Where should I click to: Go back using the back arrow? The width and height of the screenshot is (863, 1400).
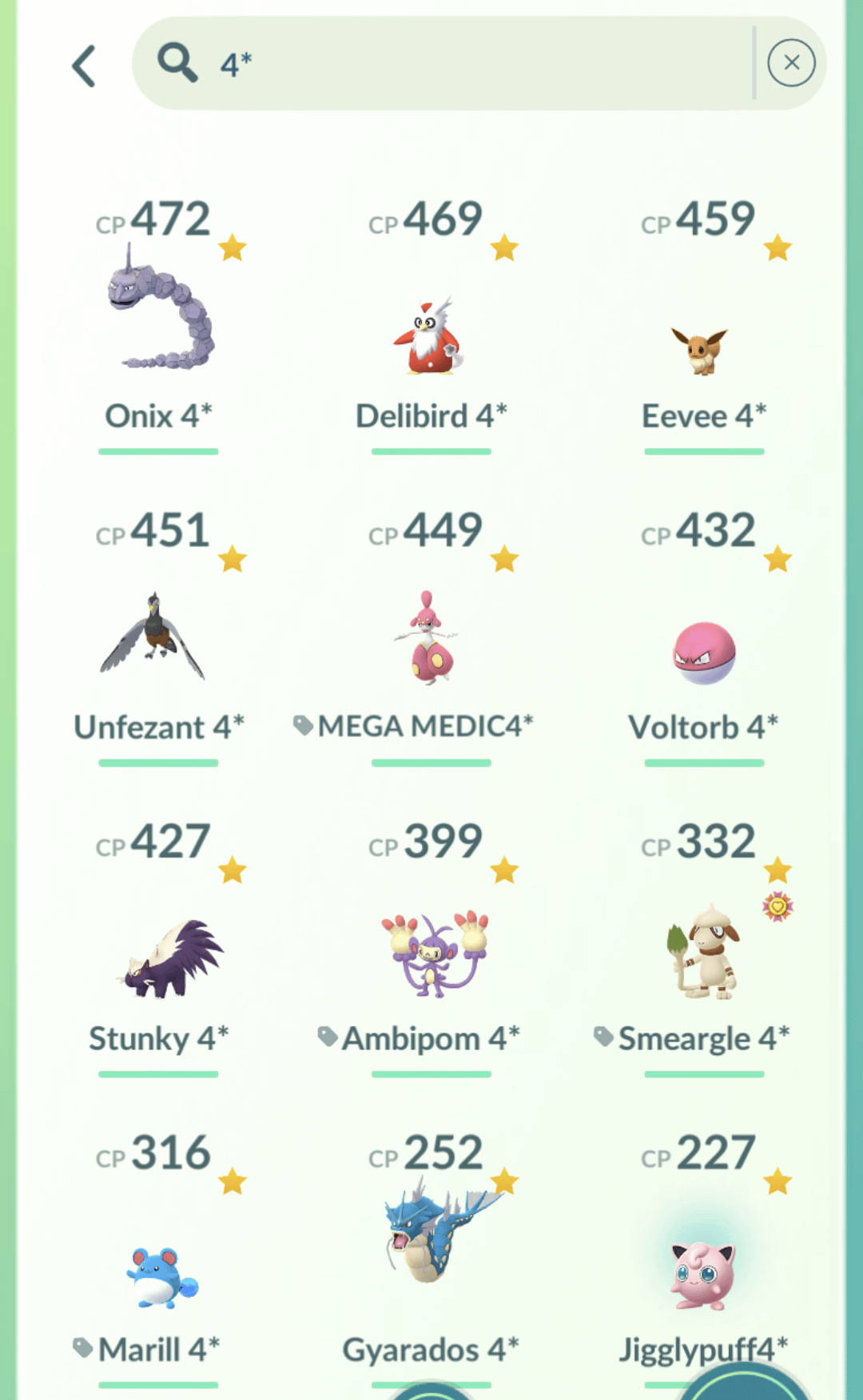pos(84,65)
